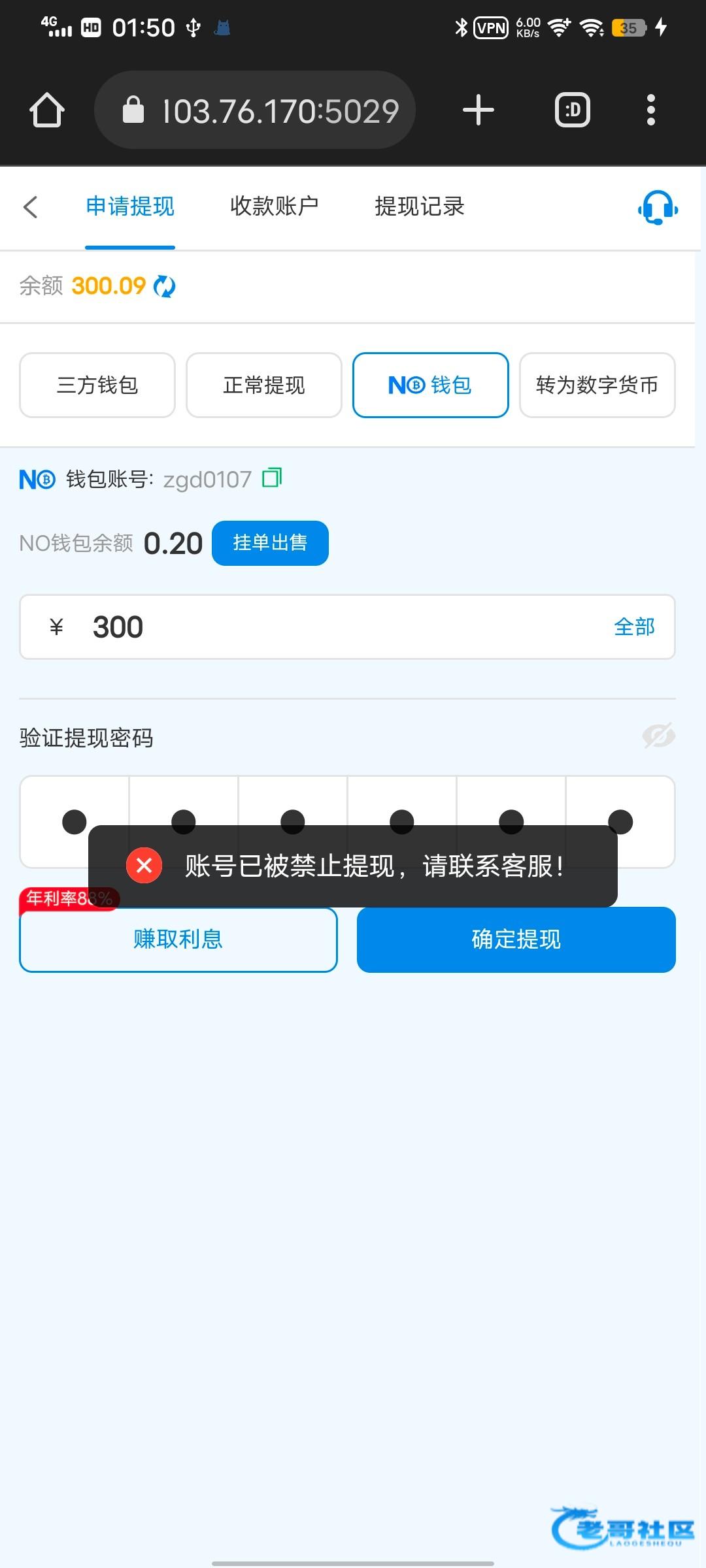Open the browser tab switcher

tap(572, 110)
